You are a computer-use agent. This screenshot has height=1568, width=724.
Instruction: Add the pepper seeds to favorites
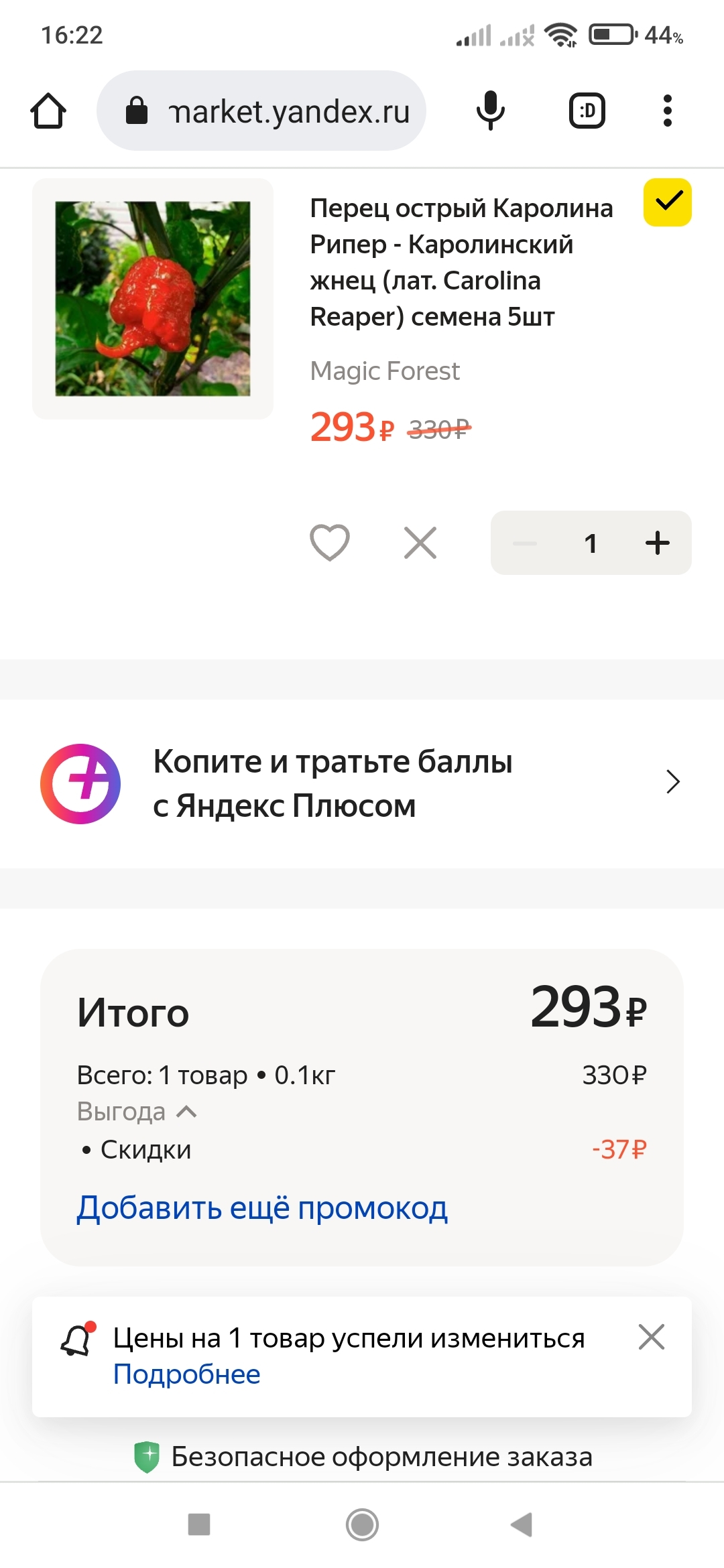pos(330,542)
